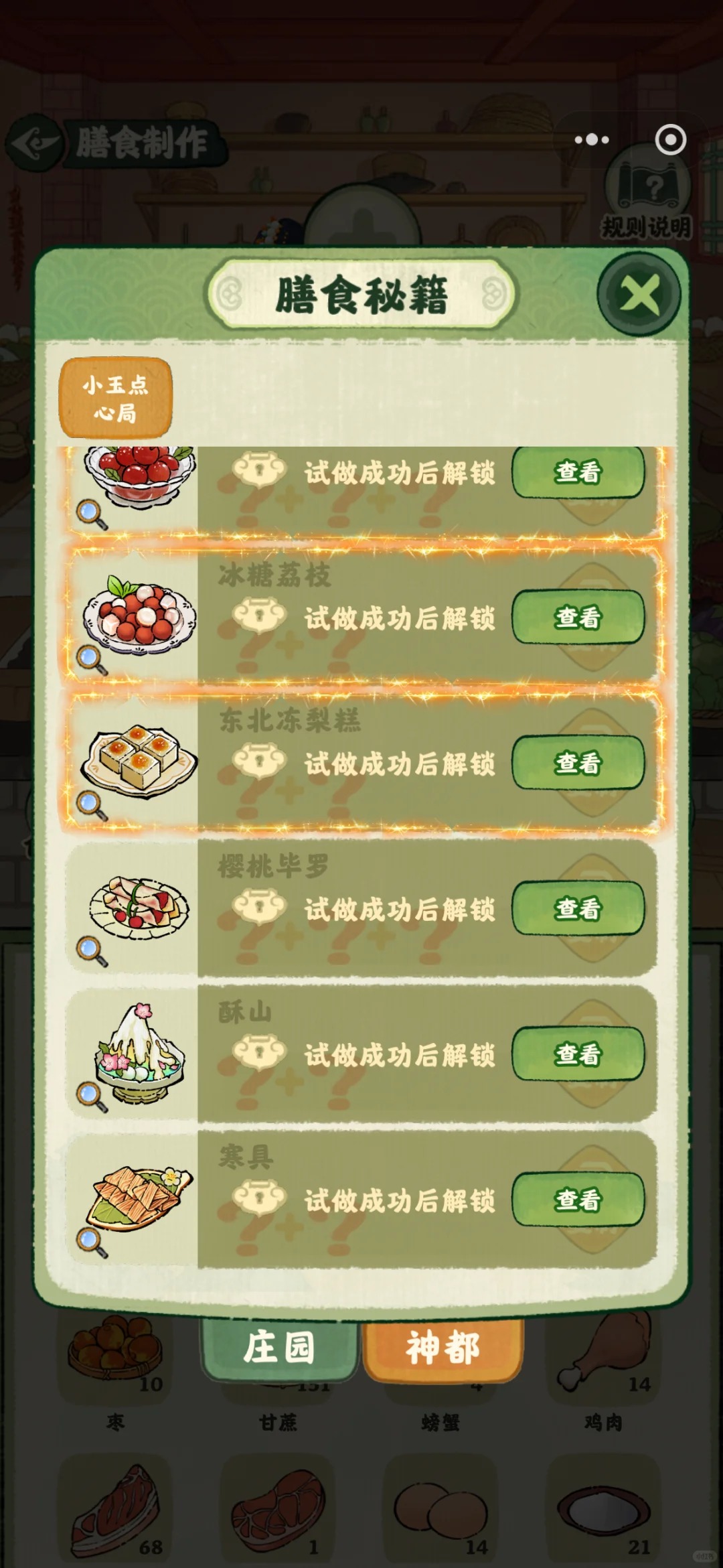Image resolution: width=723 pixels, height=1568 pixels.
Task: Magnify the 酥山 dish image
Action: (x=91, y=1096)
